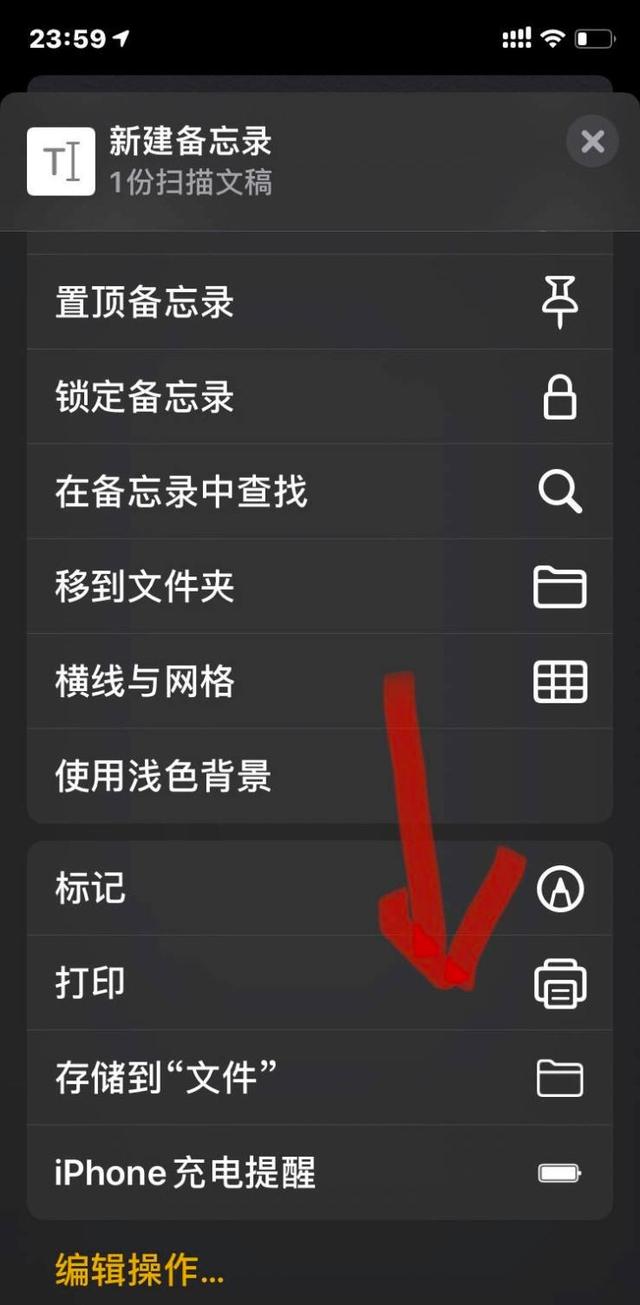
Task: Open 在备忘录中查找 search option
Action: pos(320,492)
